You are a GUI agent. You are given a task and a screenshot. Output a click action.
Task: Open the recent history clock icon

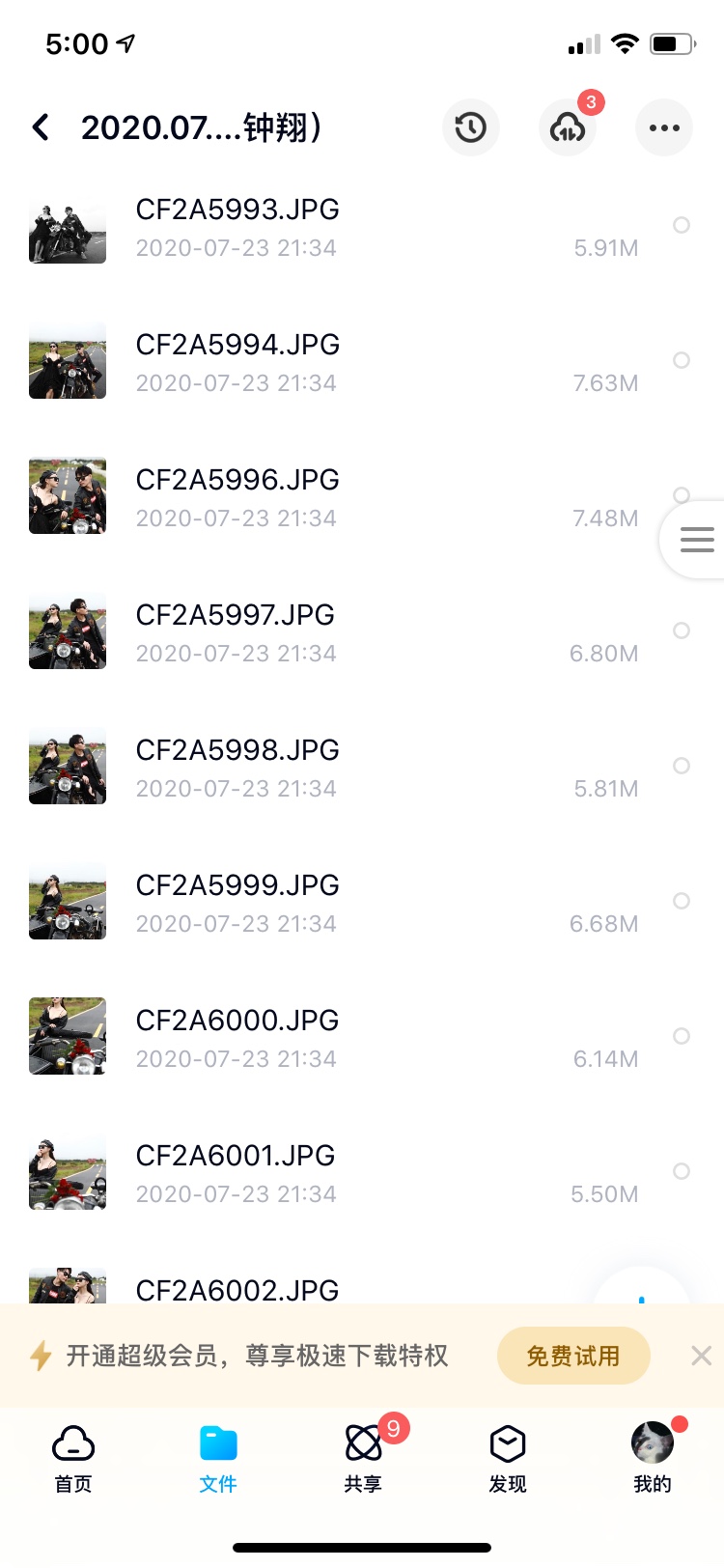coord(471,127)
